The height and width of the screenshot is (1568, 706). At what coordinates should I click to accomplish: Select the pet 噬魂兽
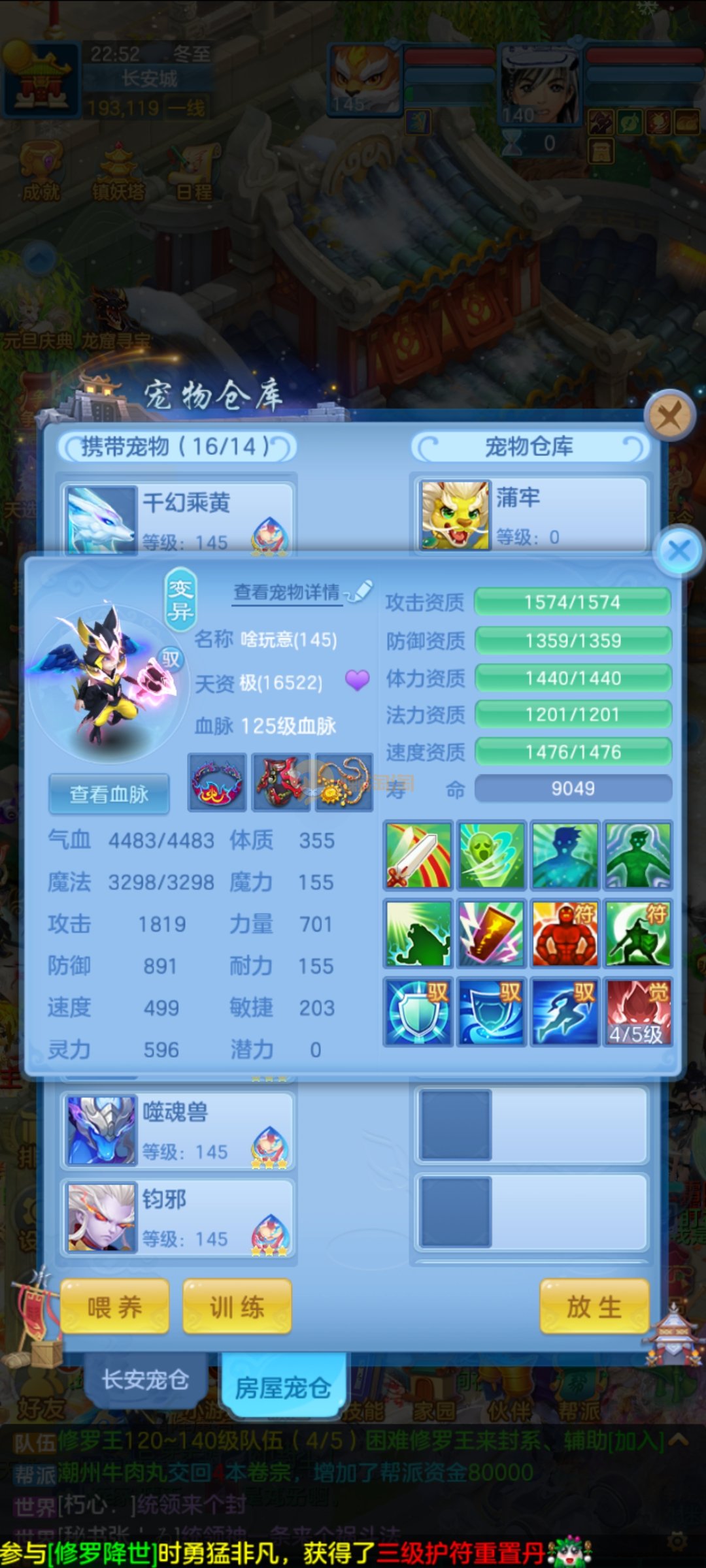click(x=176, y=1131)
